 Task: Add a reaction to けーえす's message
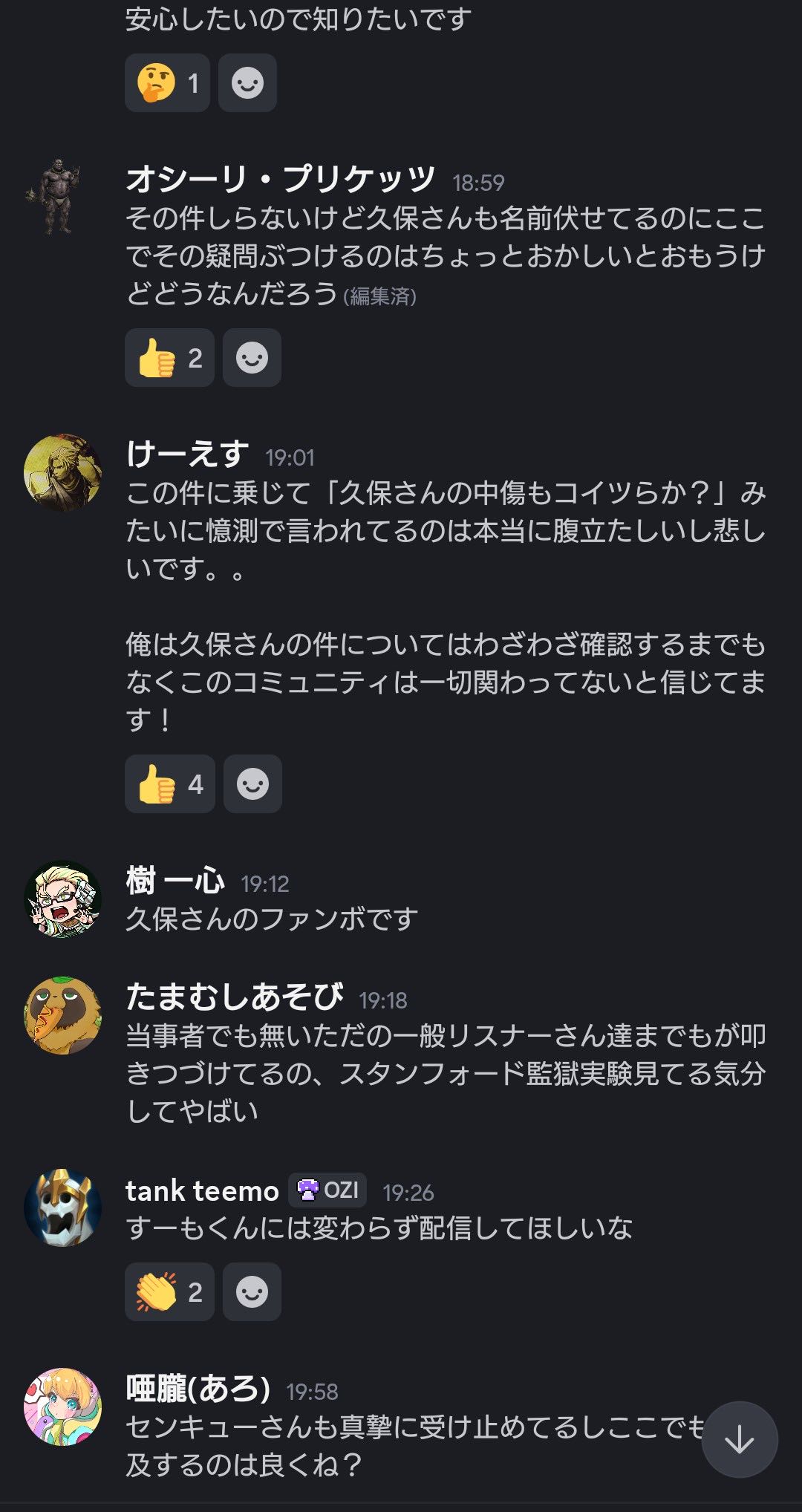(x=252, y=784)
